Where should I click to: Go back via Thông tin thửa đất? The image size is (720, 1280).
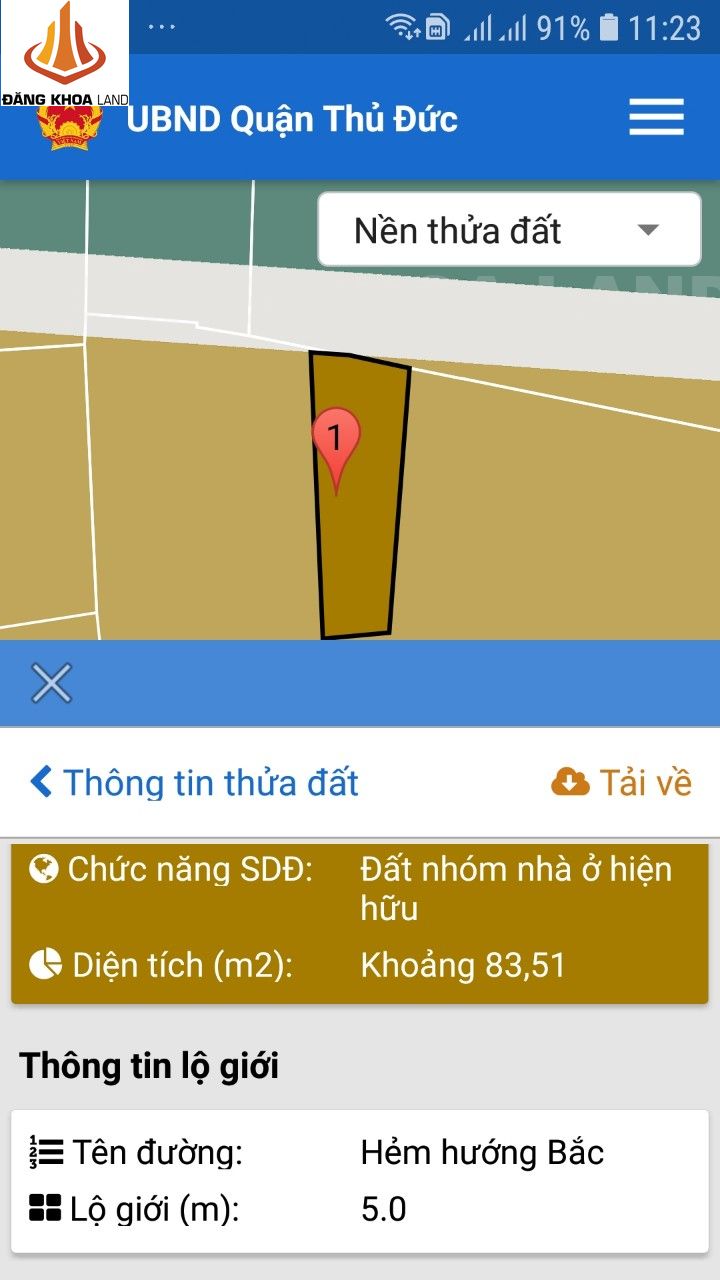pos(194,782)
